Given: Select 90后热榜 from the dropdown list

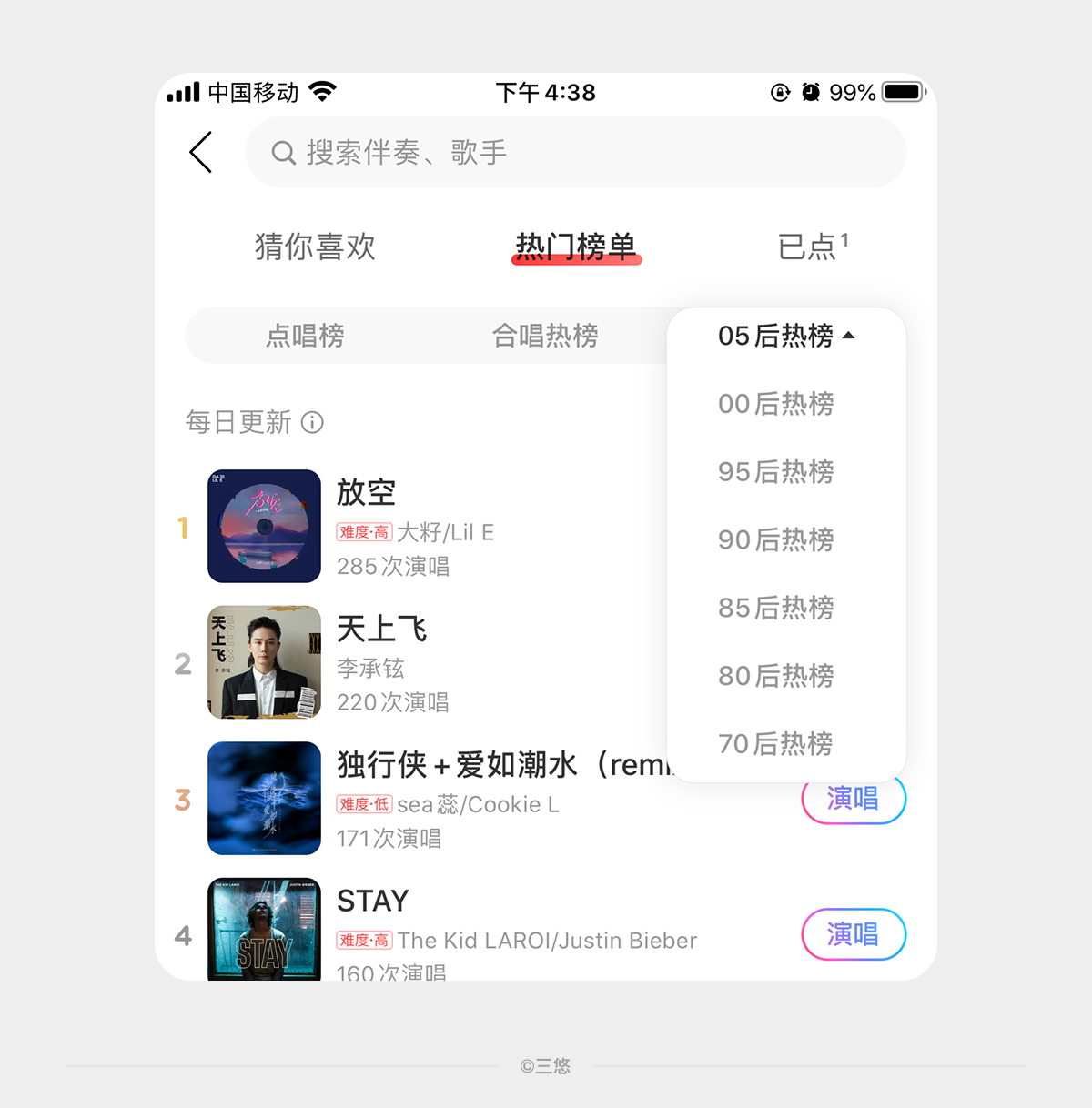Looking at the screenshot, I should click(774, 540).
